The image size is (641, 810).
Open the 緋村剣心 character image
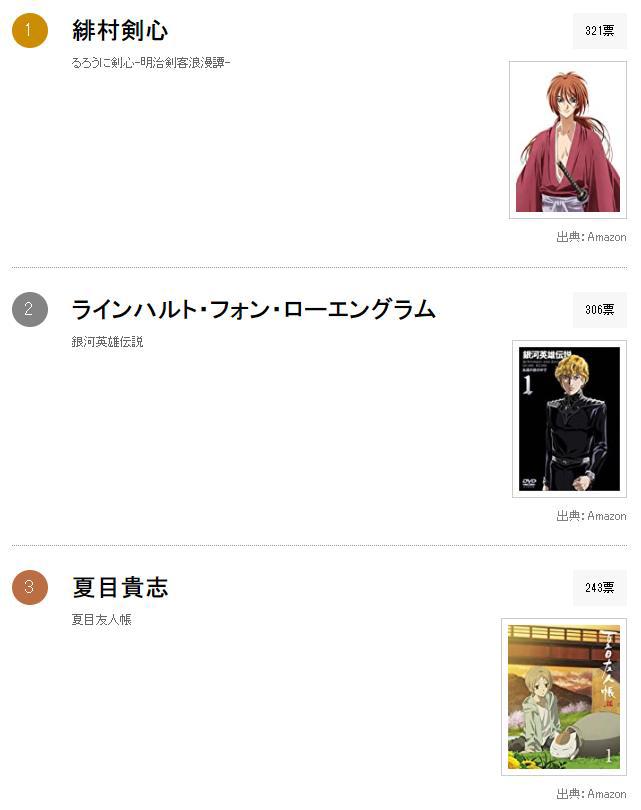pos(567,140)
